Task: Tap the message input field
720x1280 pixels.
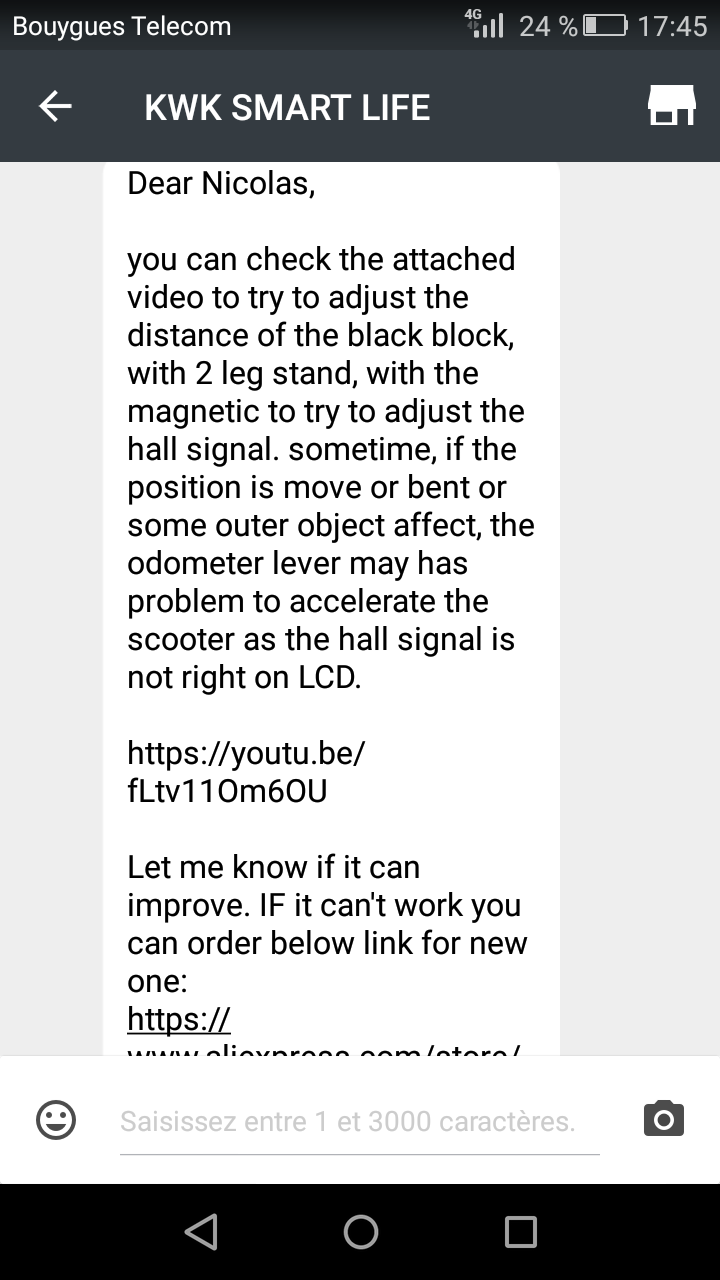Action: click(360, 1122)
